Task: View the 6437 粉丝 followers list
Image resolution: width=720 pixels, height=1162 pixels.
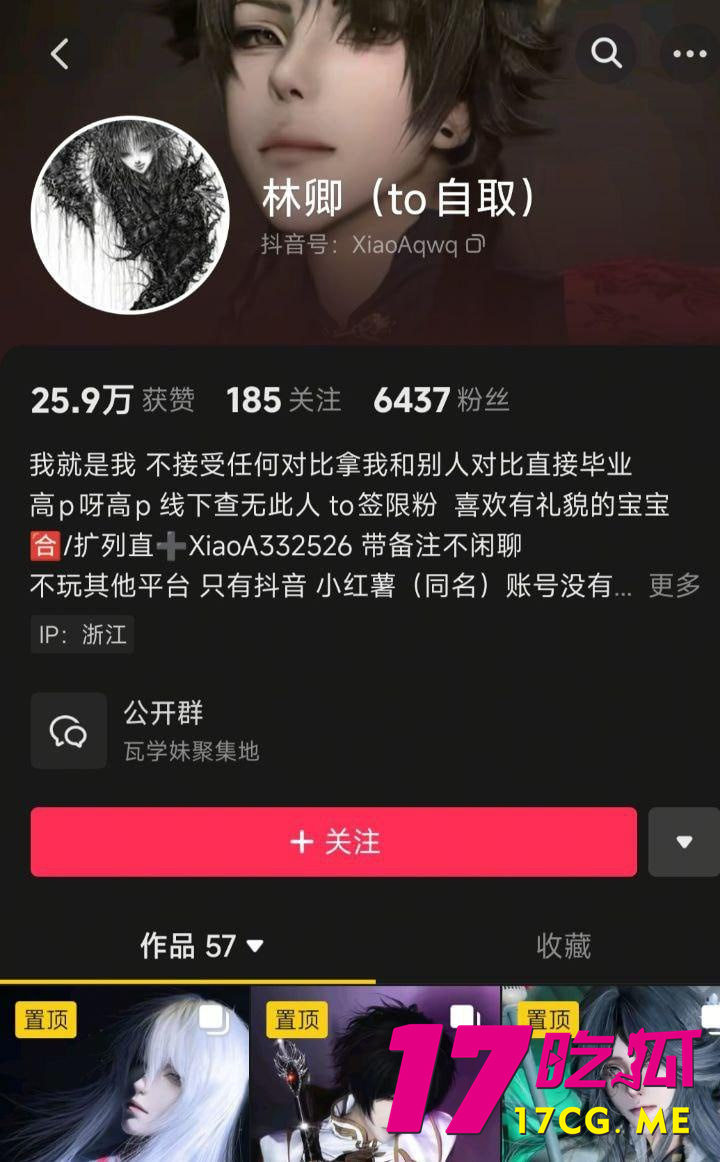Action: [441, 400]
